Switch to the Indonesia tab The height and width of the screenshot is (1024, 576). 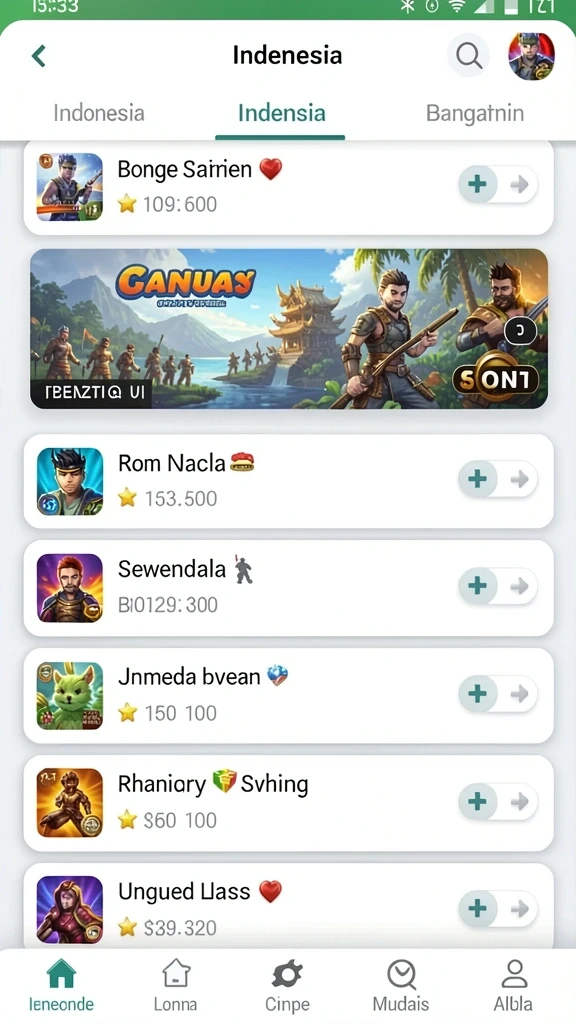(x=99, y=113)
